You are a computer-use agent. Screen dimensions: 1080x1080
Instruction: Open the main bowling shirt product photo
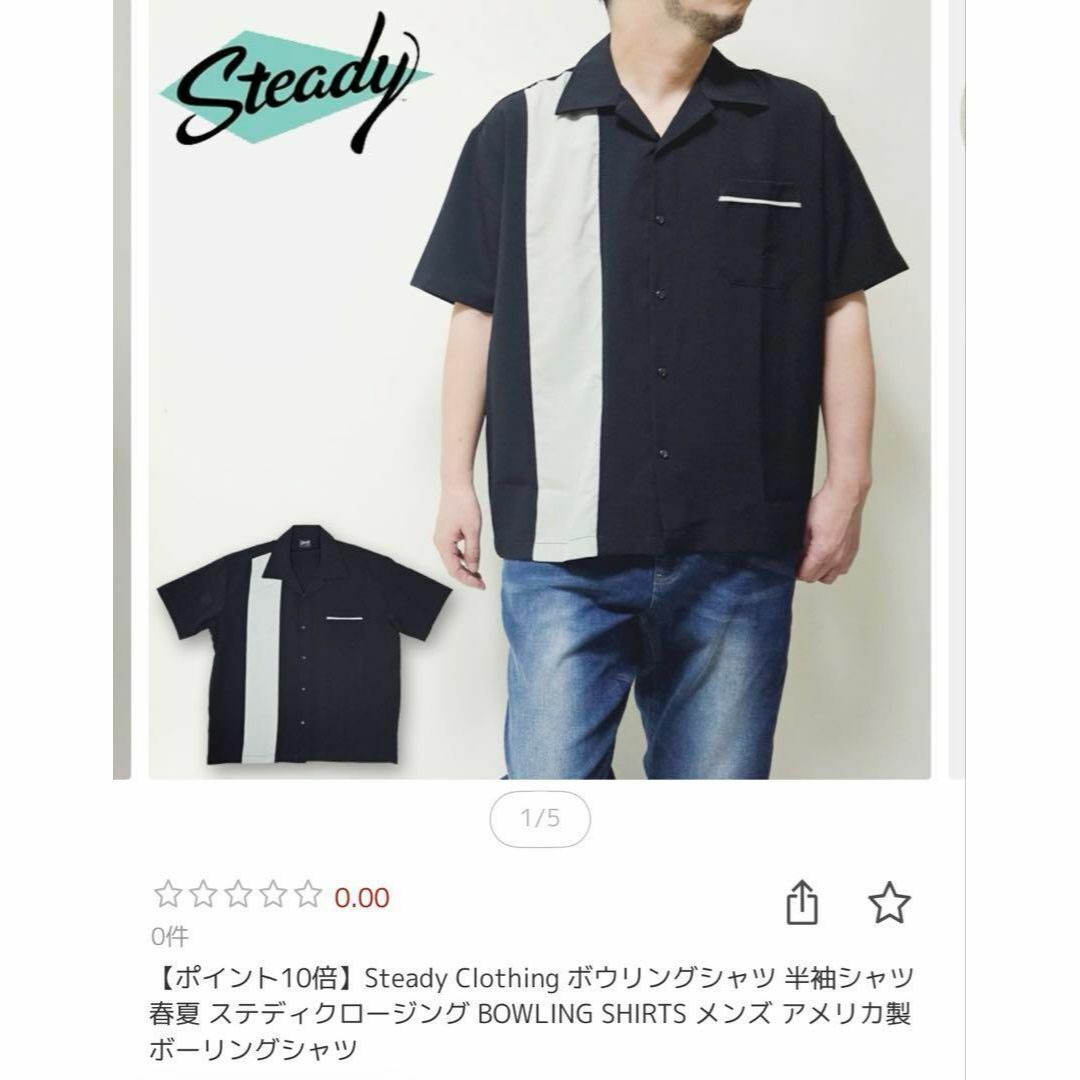click(540, 390)
